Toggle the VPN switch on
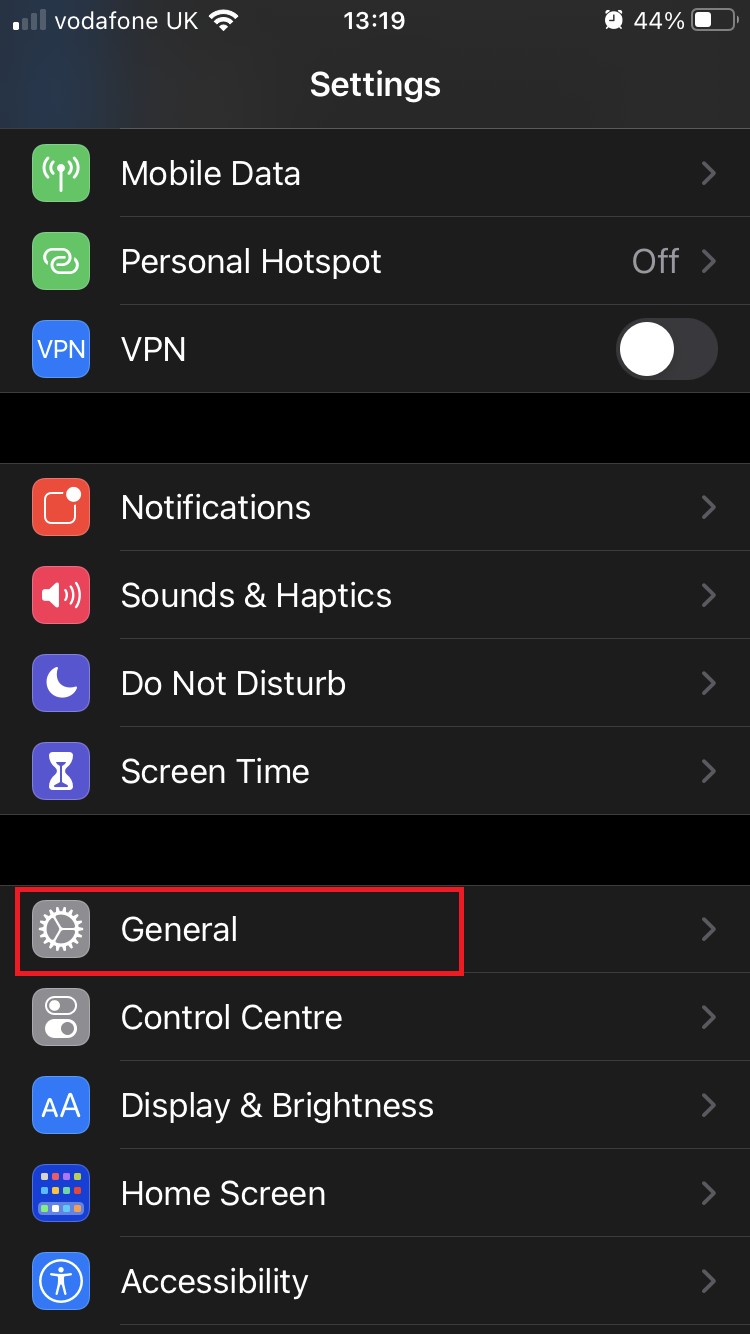 666,349
